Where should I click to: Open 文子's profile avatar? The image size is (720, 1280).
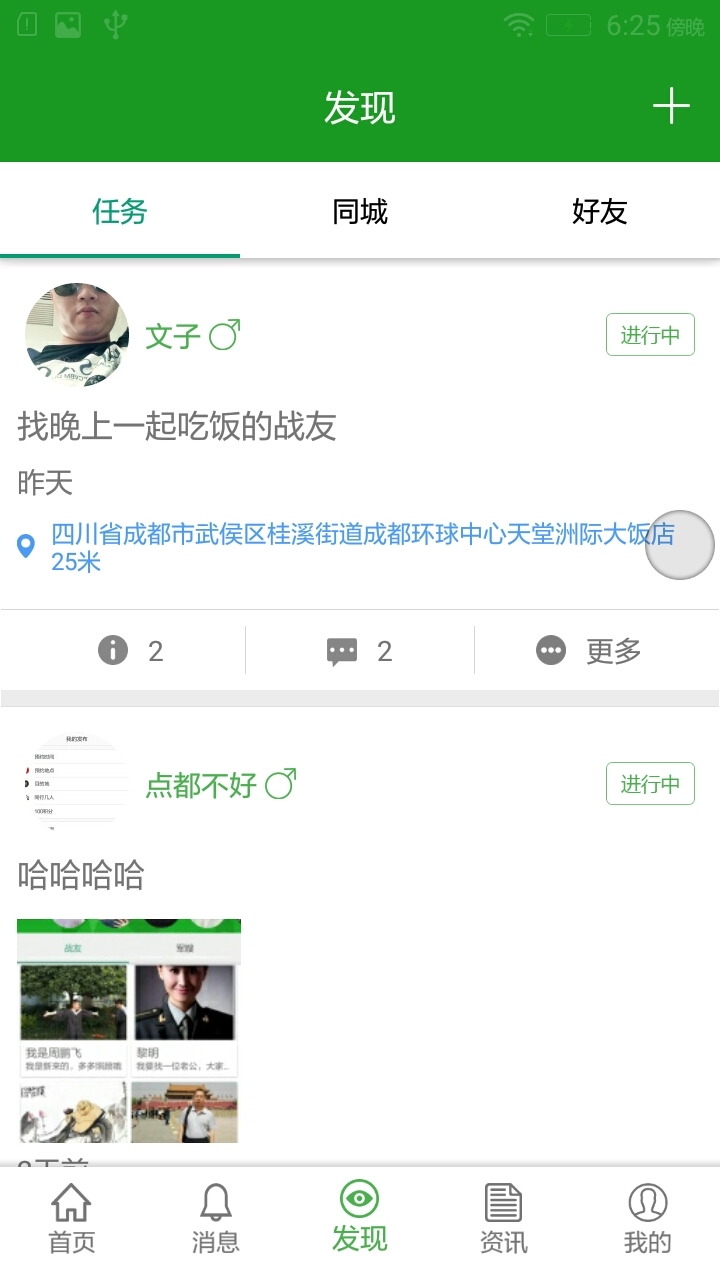[x=77, y=335]
